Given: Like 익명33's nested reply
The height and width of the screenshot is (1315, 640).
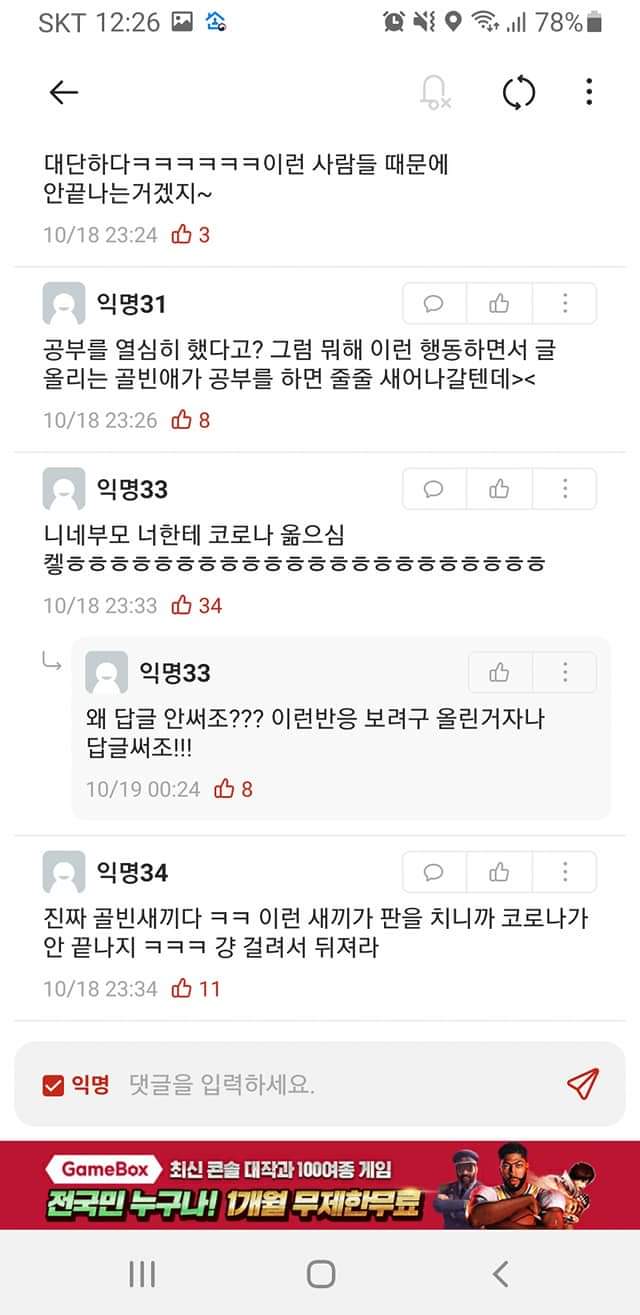Looking at the screenshot, I should (x=499, y=673).
